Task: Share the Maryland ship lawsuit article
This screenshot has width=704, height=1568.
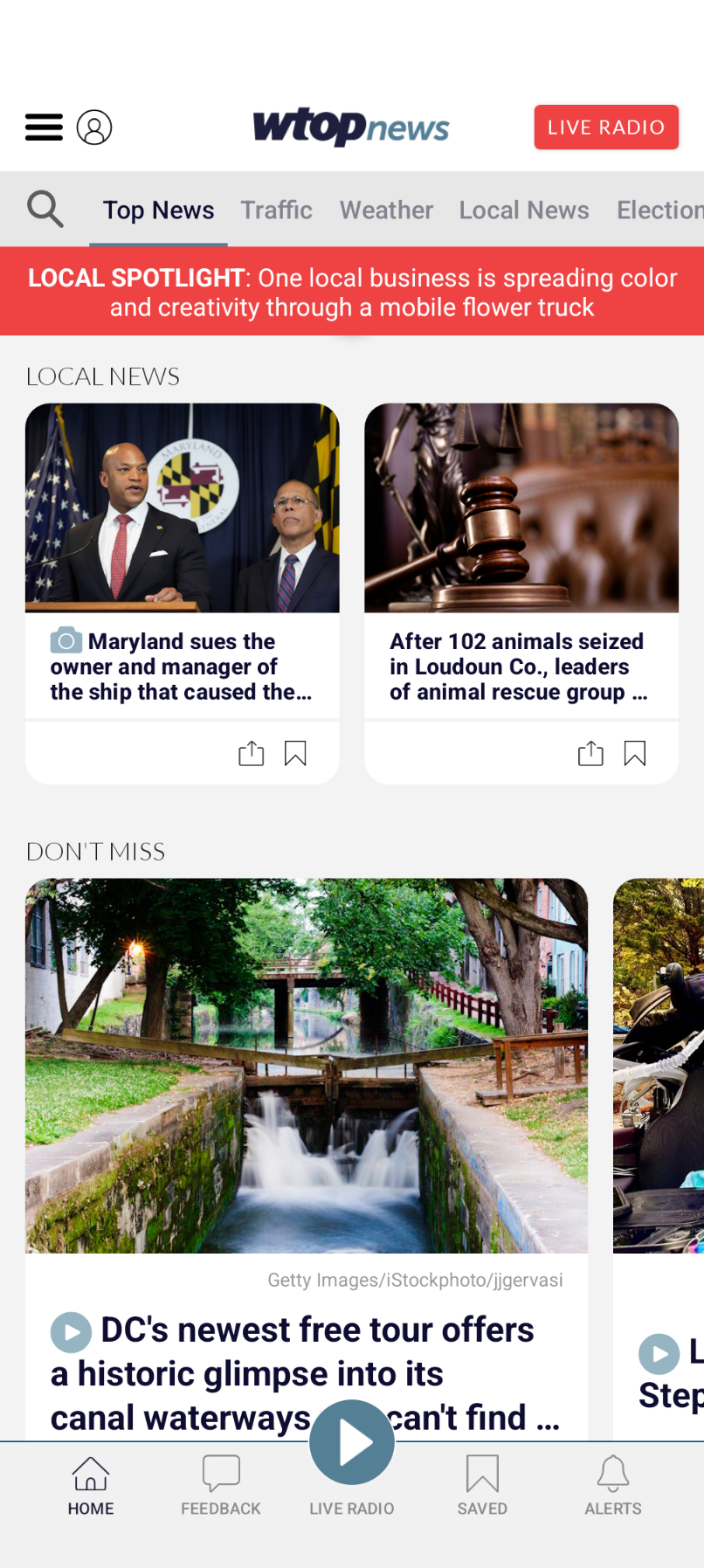Action: [251, 752]
